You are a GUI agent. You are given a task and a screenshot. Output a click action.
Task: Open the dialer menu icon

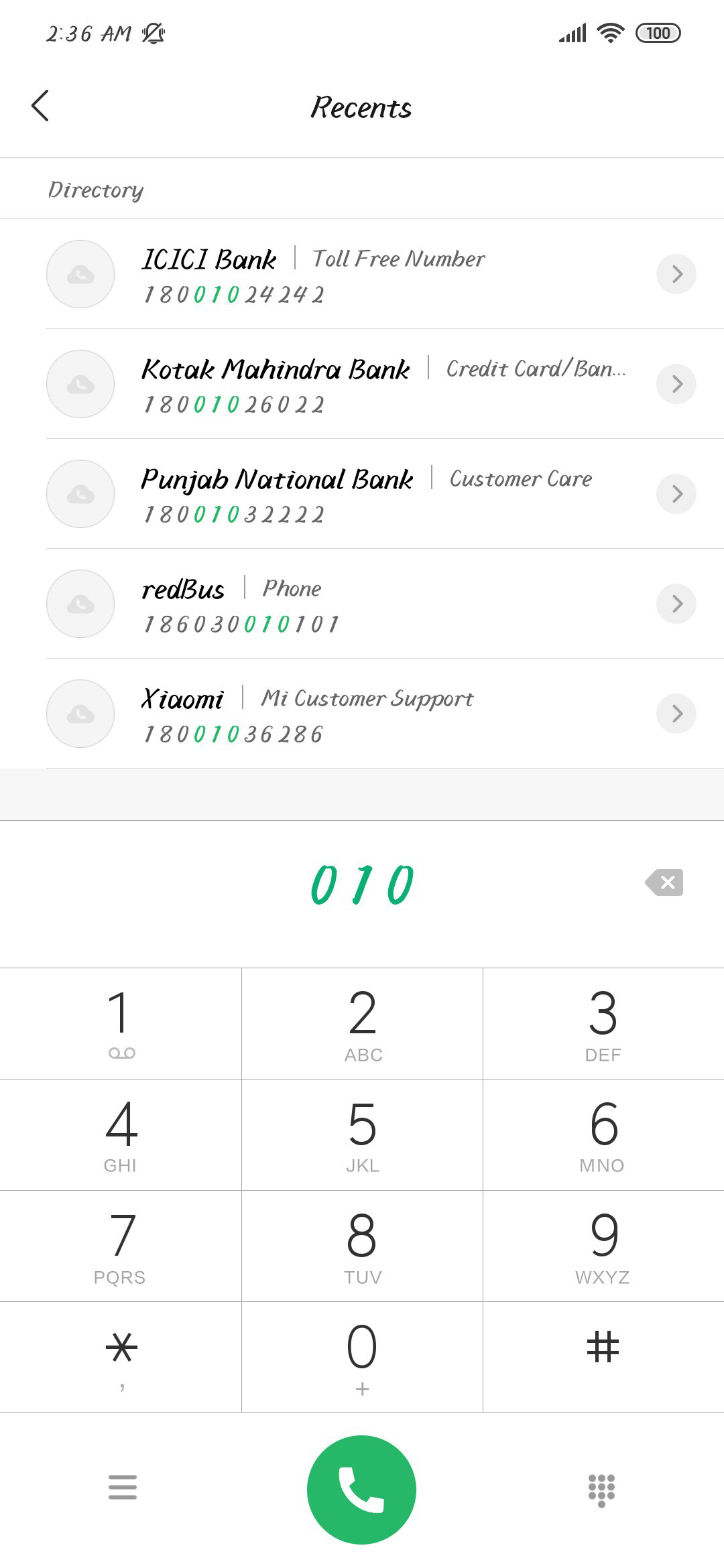(123, 1487)
